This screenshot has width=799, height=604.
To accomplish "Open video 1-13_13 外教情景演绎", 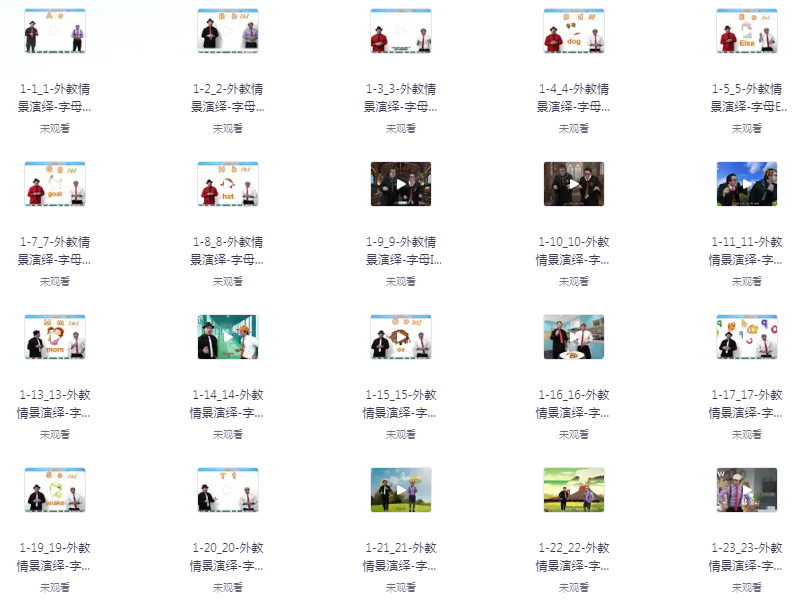I will click(55, 337).
